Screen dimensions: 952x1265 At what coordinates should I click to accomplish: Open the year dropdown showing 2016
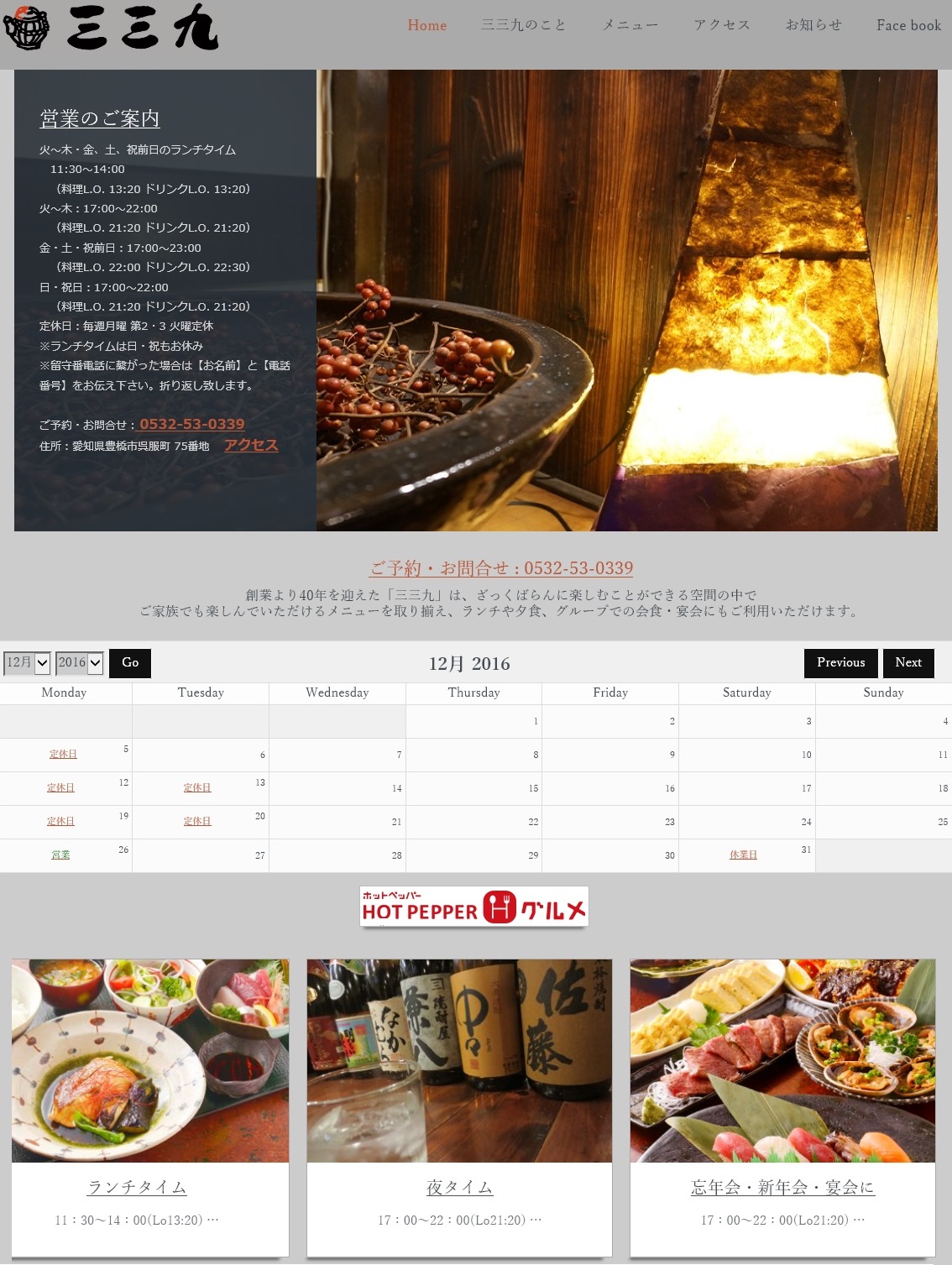79,663
